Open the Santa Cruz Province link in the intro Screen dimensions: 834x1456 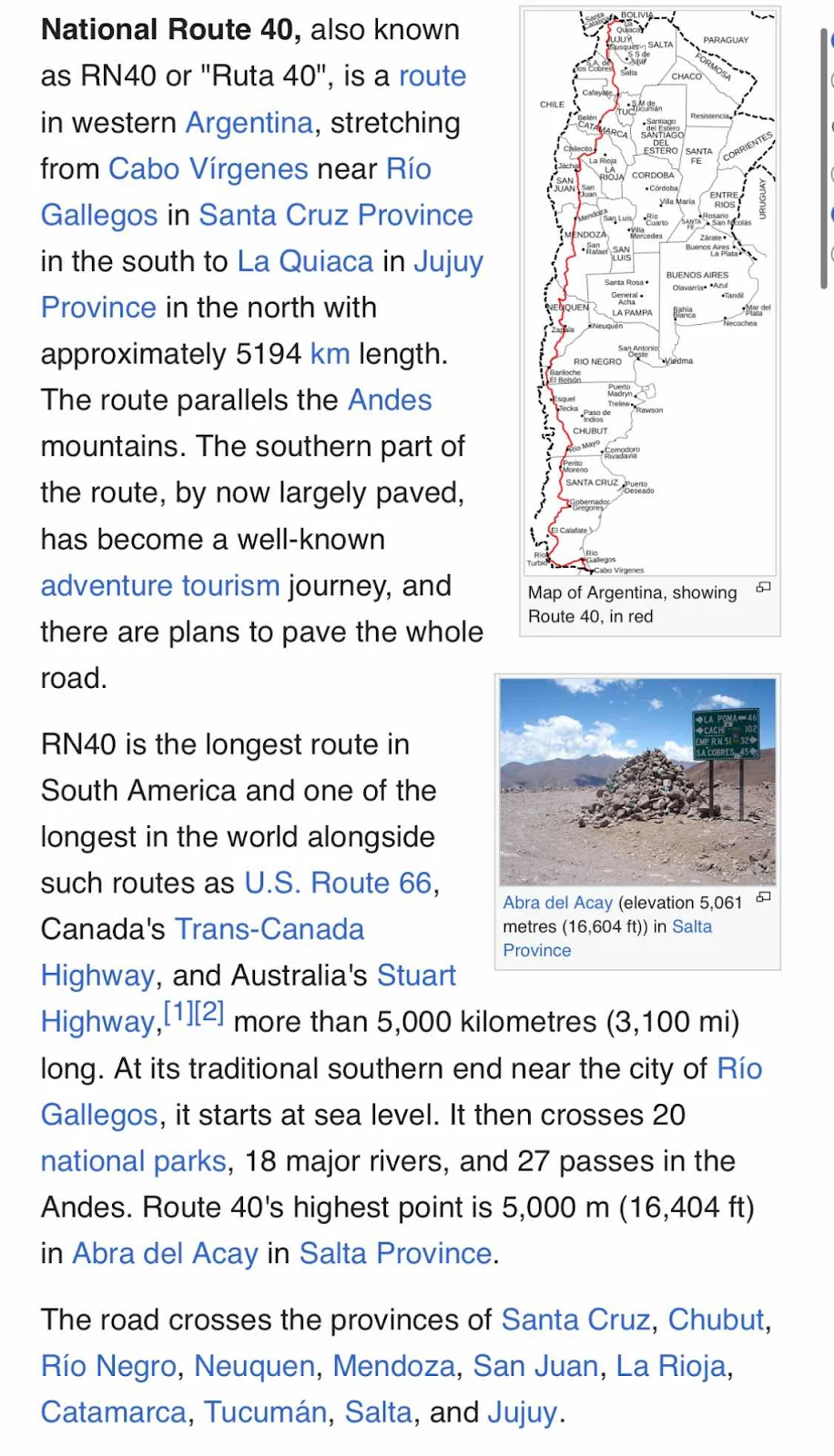(x=335, y=216)
